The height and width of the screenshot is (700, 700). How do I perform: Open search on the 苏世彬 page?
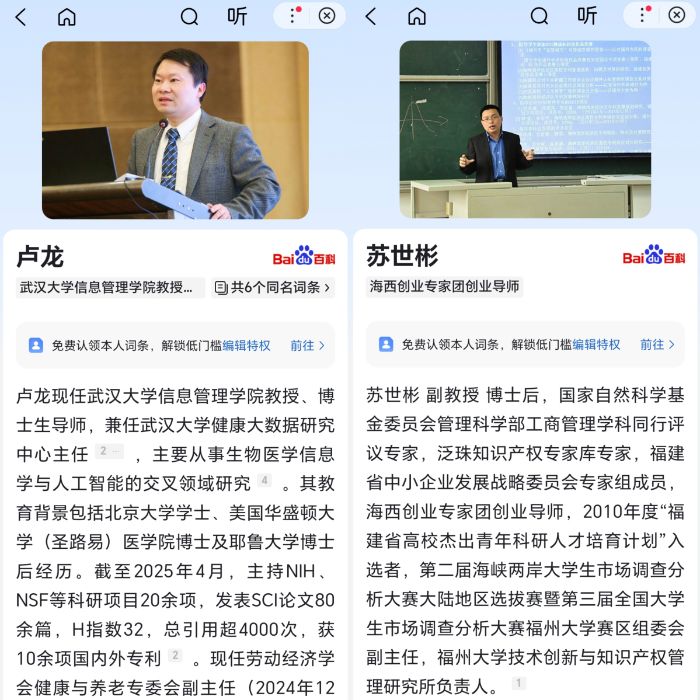[x=539, y=16]
